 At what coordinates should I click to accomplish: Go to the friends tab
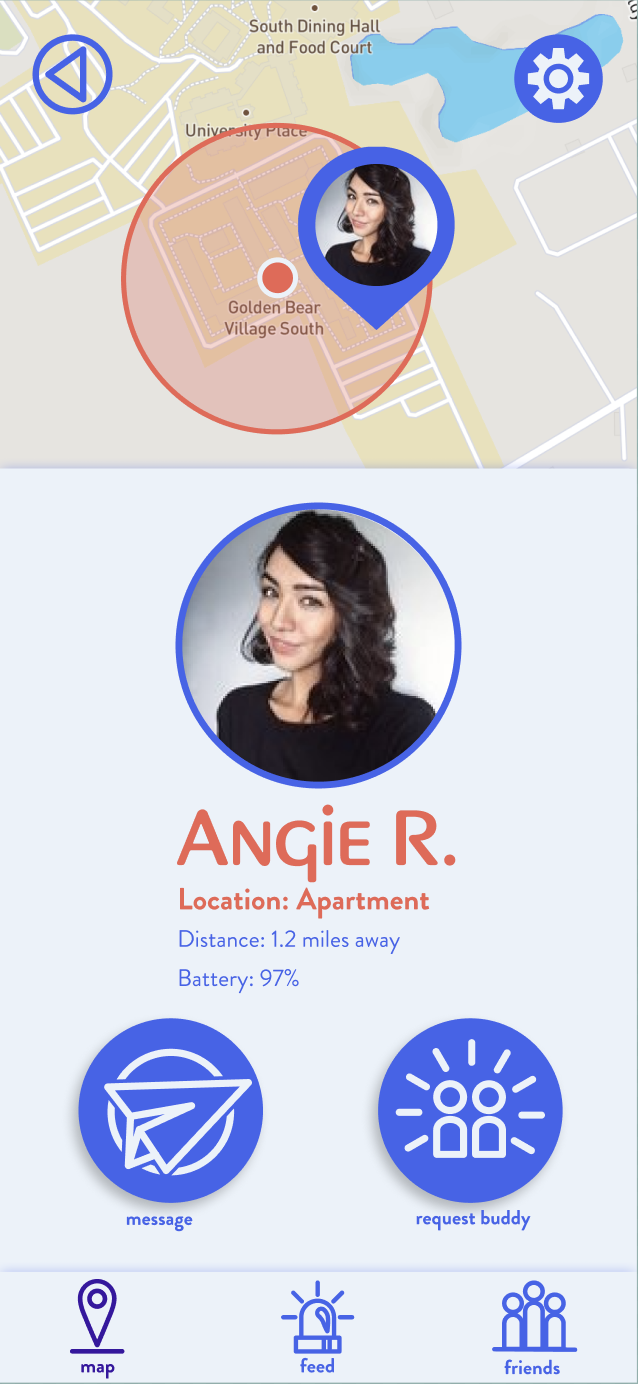pyautogui.click(x=532, y=1328)
